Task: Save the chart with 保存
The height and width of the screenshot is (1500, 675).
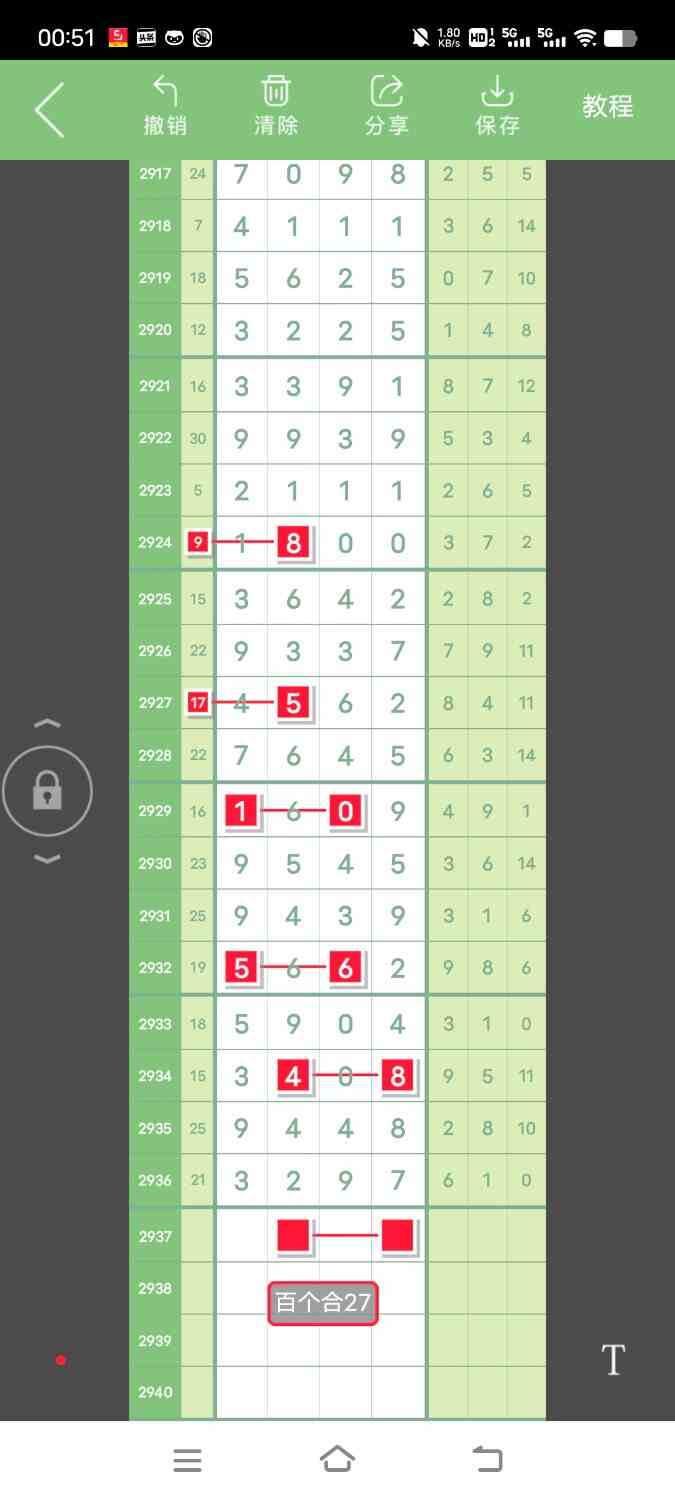Action: 497,107
